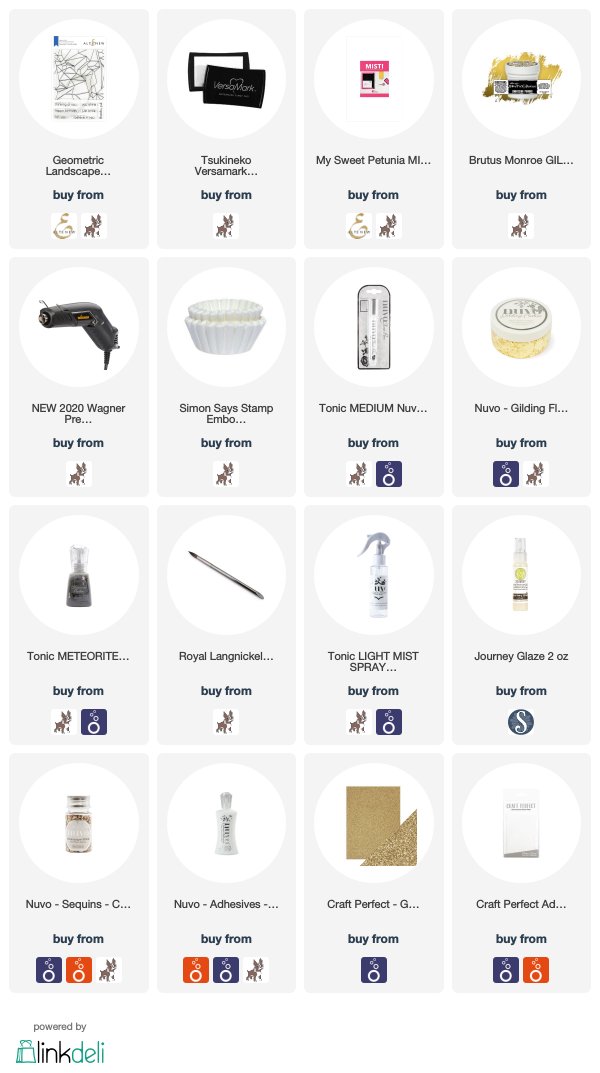
Task: Buy Tonic Medium Nuvo from the purple store icon
Action: pos(389,474)
